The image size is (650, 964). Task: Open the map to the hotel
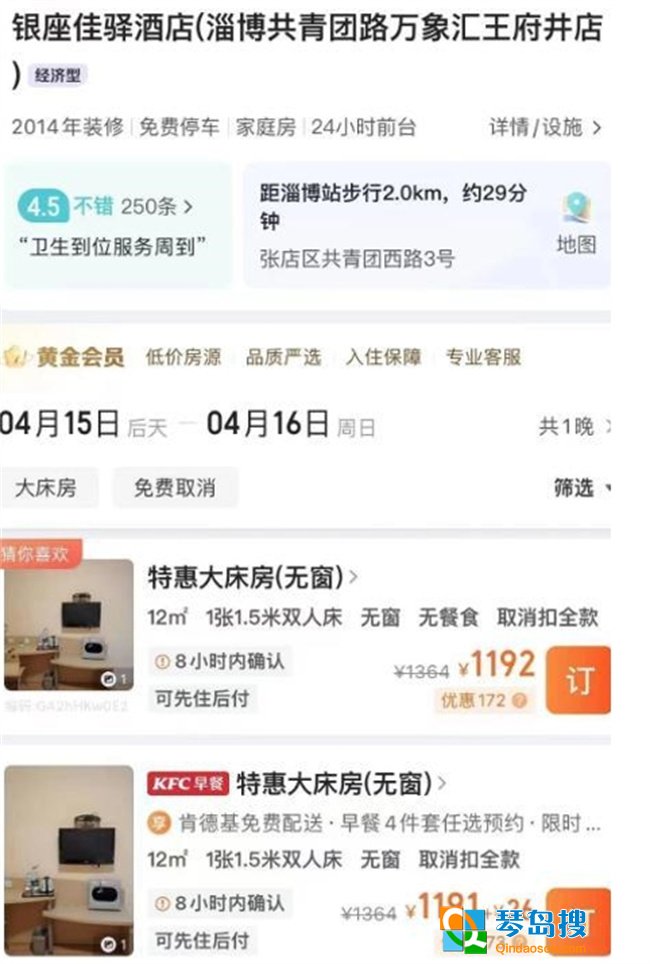(x=576, y=224)
